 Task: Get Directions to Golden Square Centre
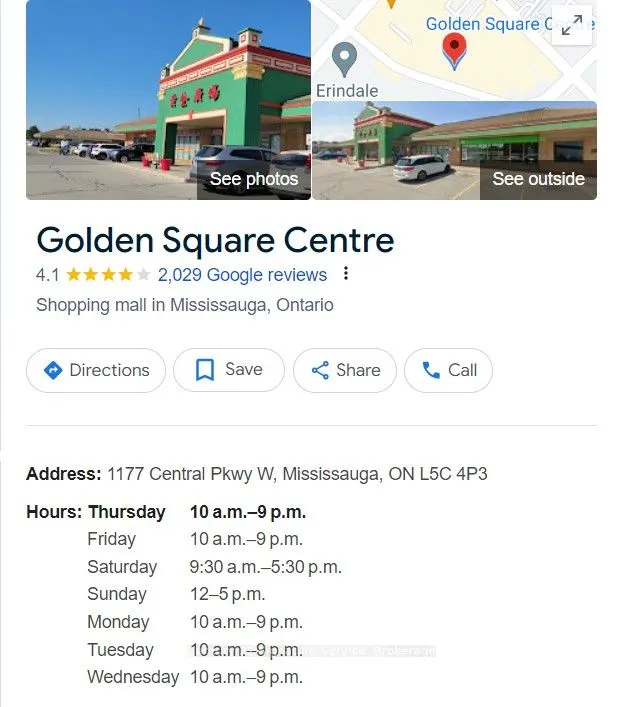96,370
